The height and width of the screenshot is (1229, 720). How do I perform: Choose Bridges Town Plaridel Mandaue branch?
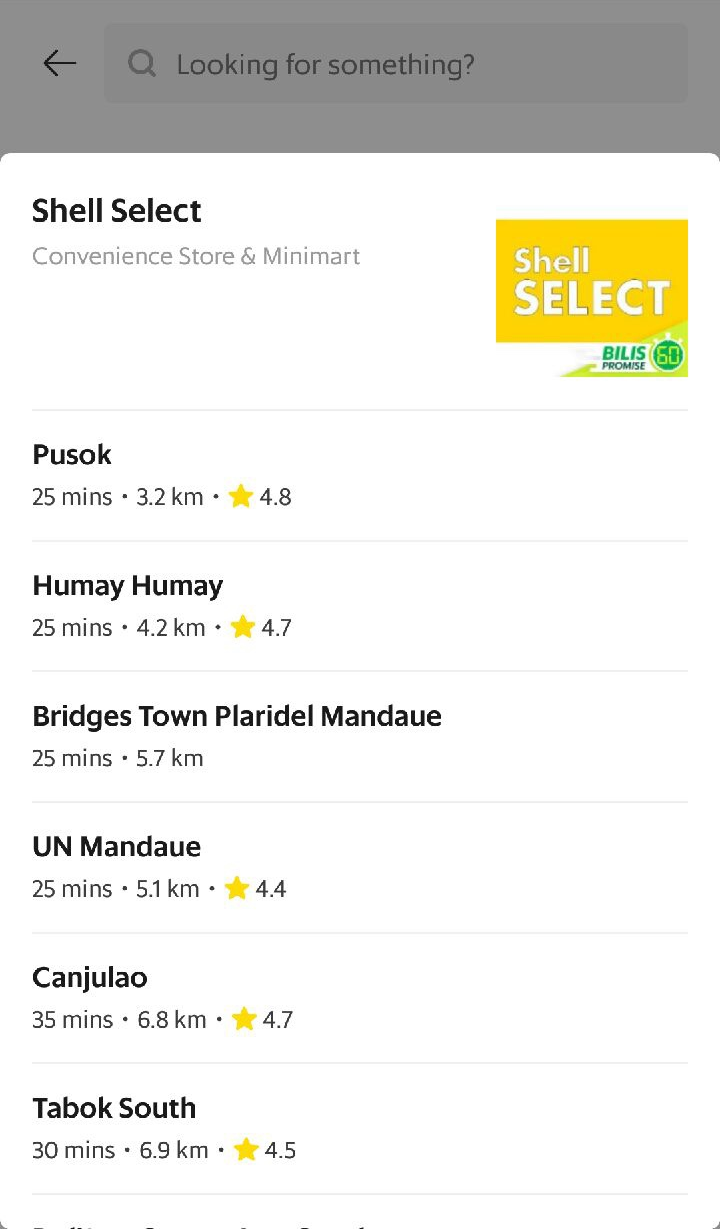click(360, 737)
